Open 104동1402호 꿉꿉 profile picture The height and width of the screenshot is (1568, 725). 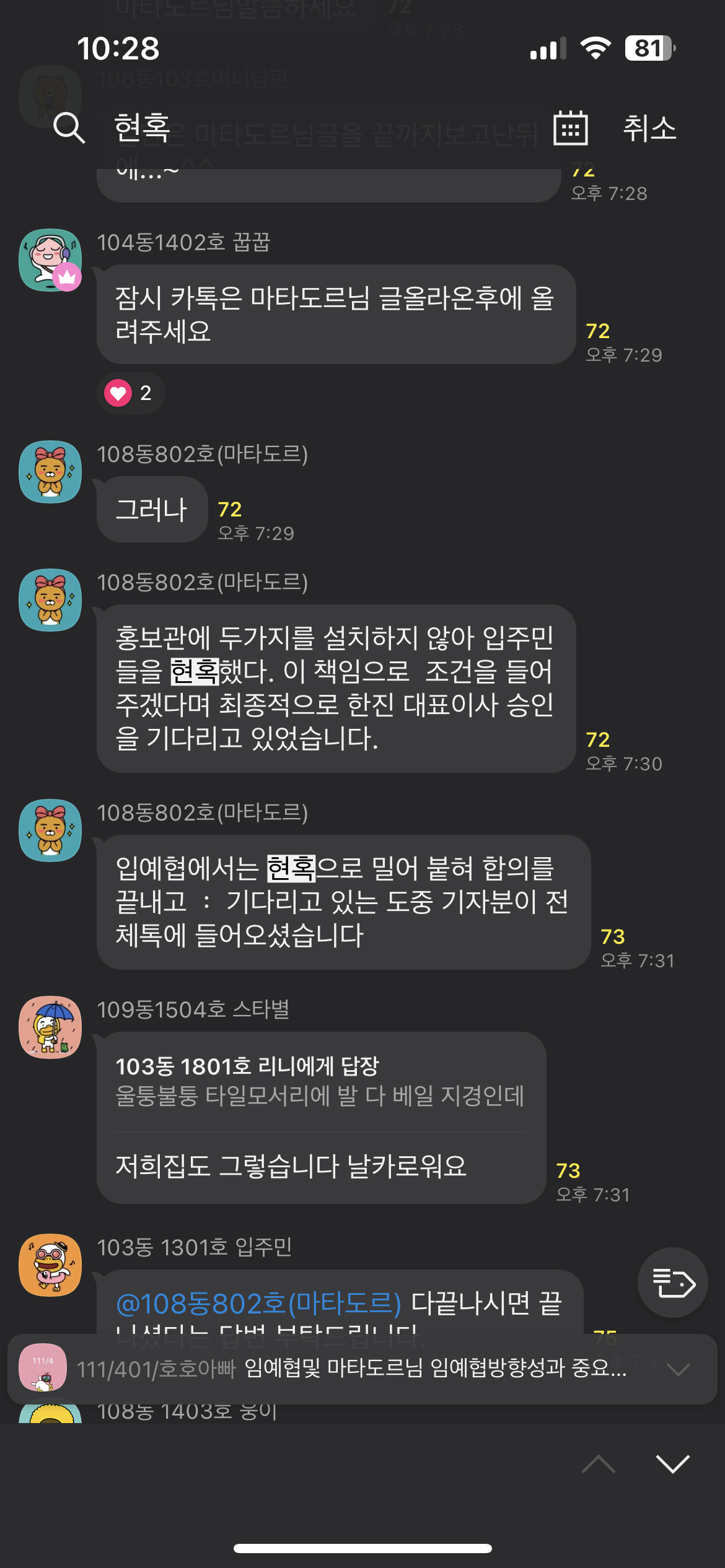pos(50,260)
